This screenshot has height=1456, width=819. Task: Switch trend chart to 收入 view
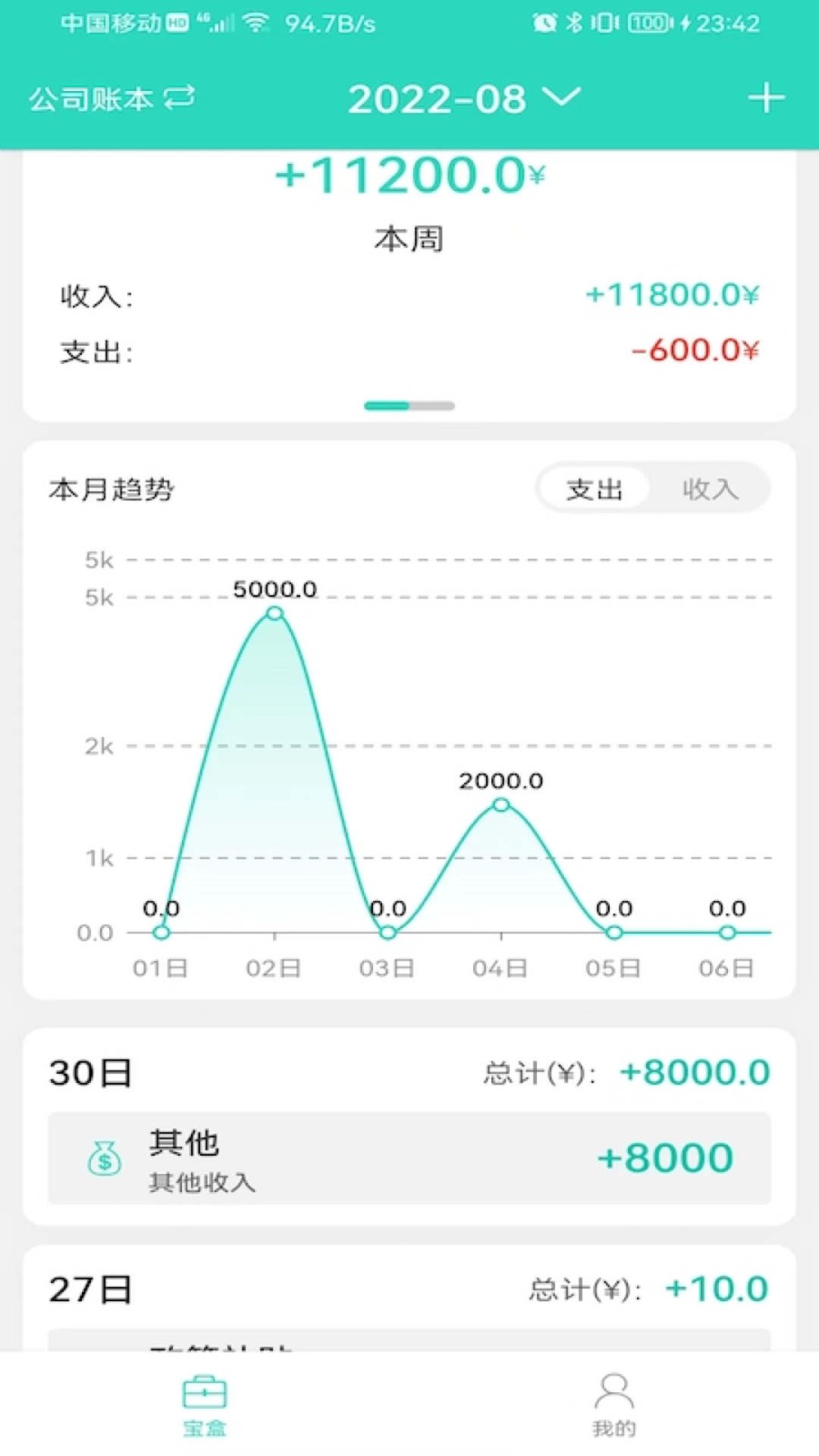tap(711, 489)
